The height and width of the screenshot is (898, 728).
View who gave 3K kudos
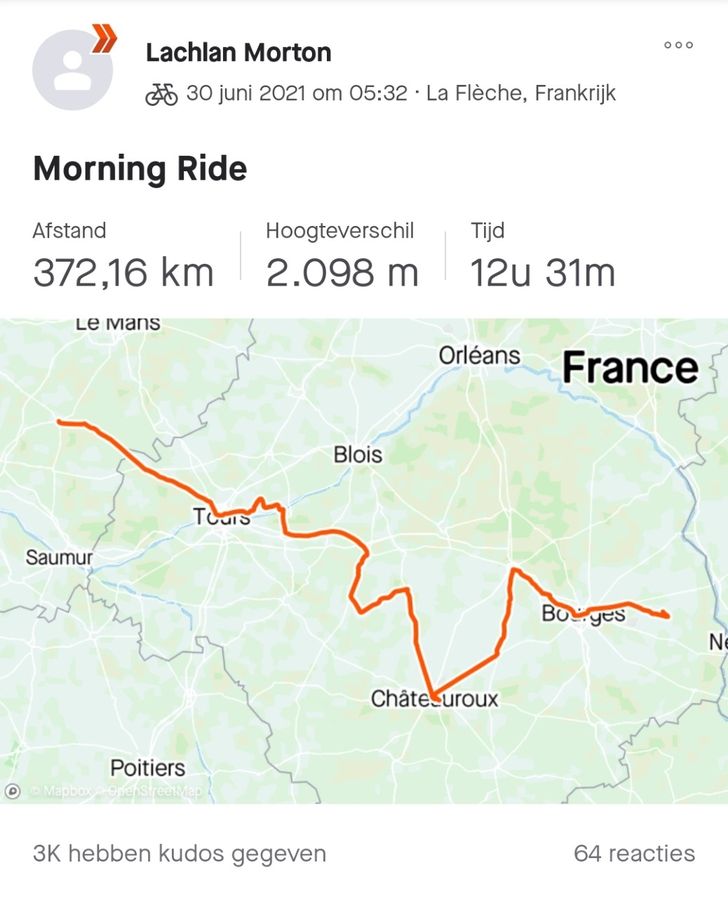coord(179,853)
